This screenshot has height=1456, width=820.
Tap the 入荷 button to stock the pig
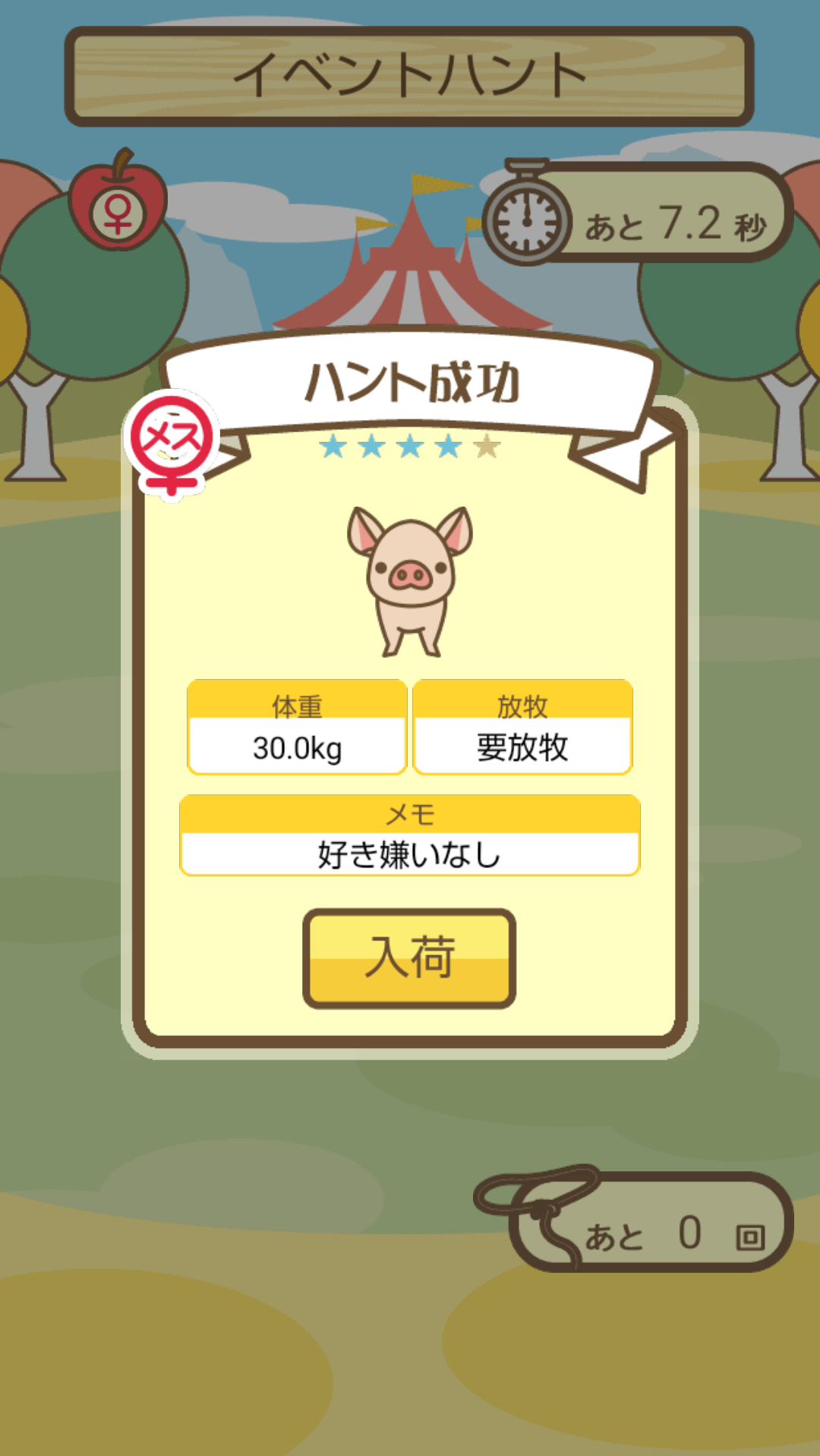click(409, 959)
